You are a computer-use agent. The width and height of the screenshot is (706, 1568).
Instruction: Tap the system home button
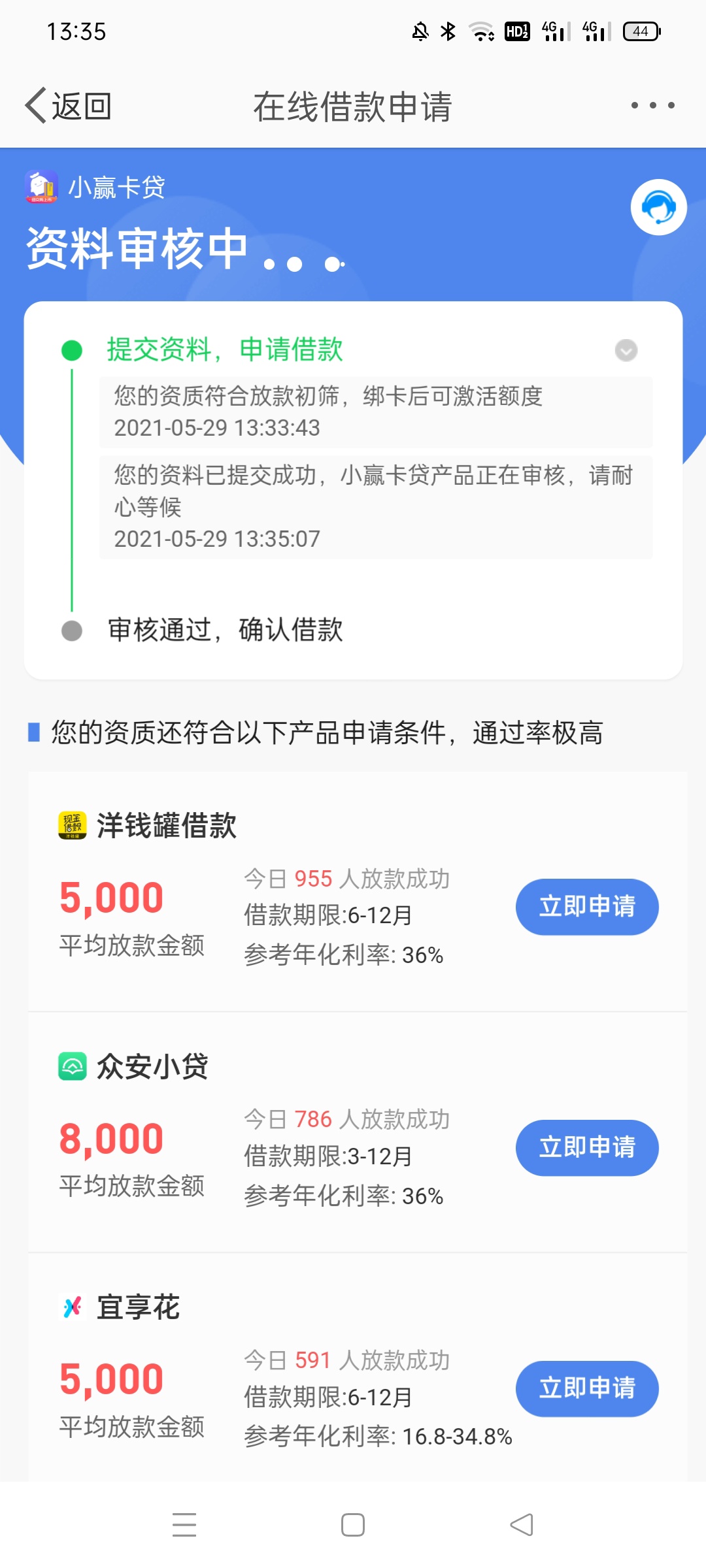(353, 1525)
